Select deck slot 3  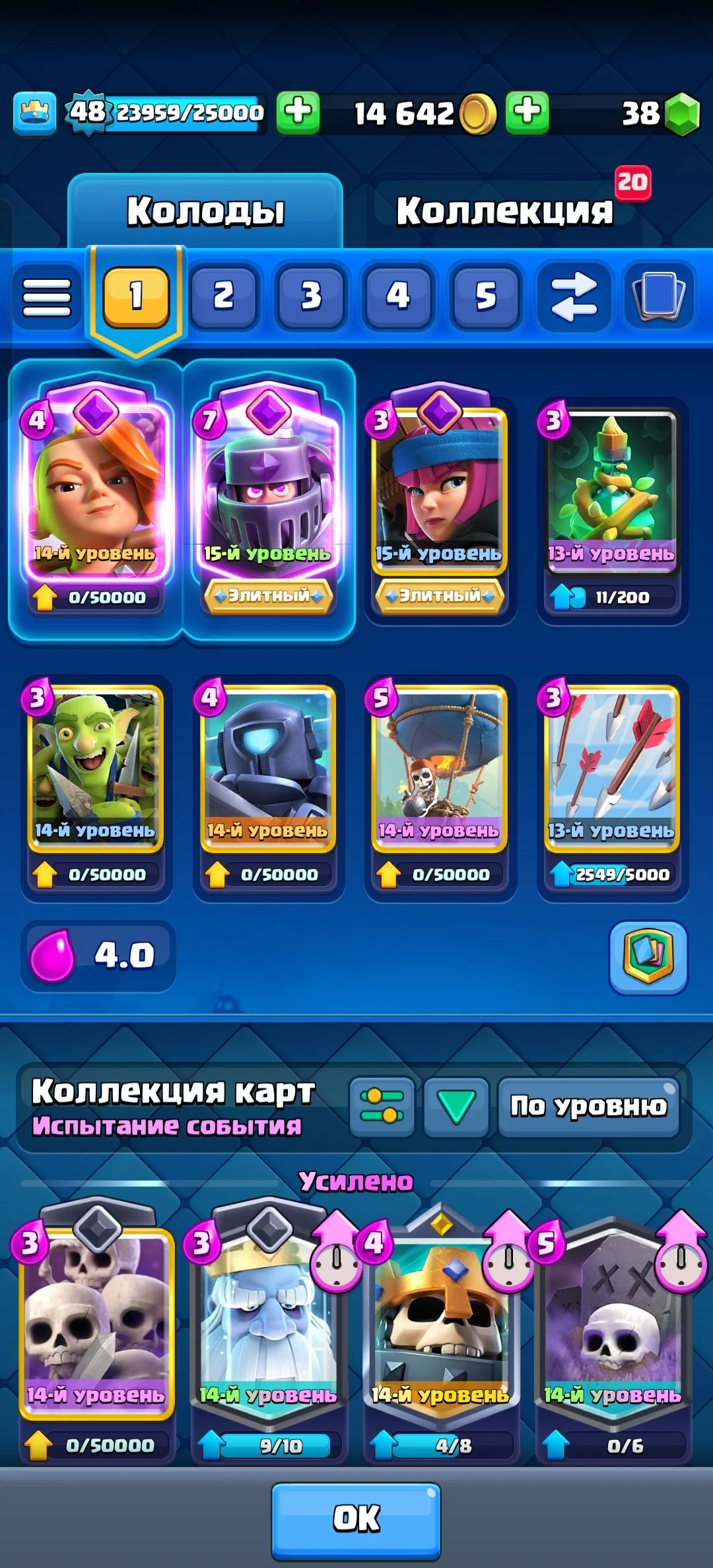point(310,296)
